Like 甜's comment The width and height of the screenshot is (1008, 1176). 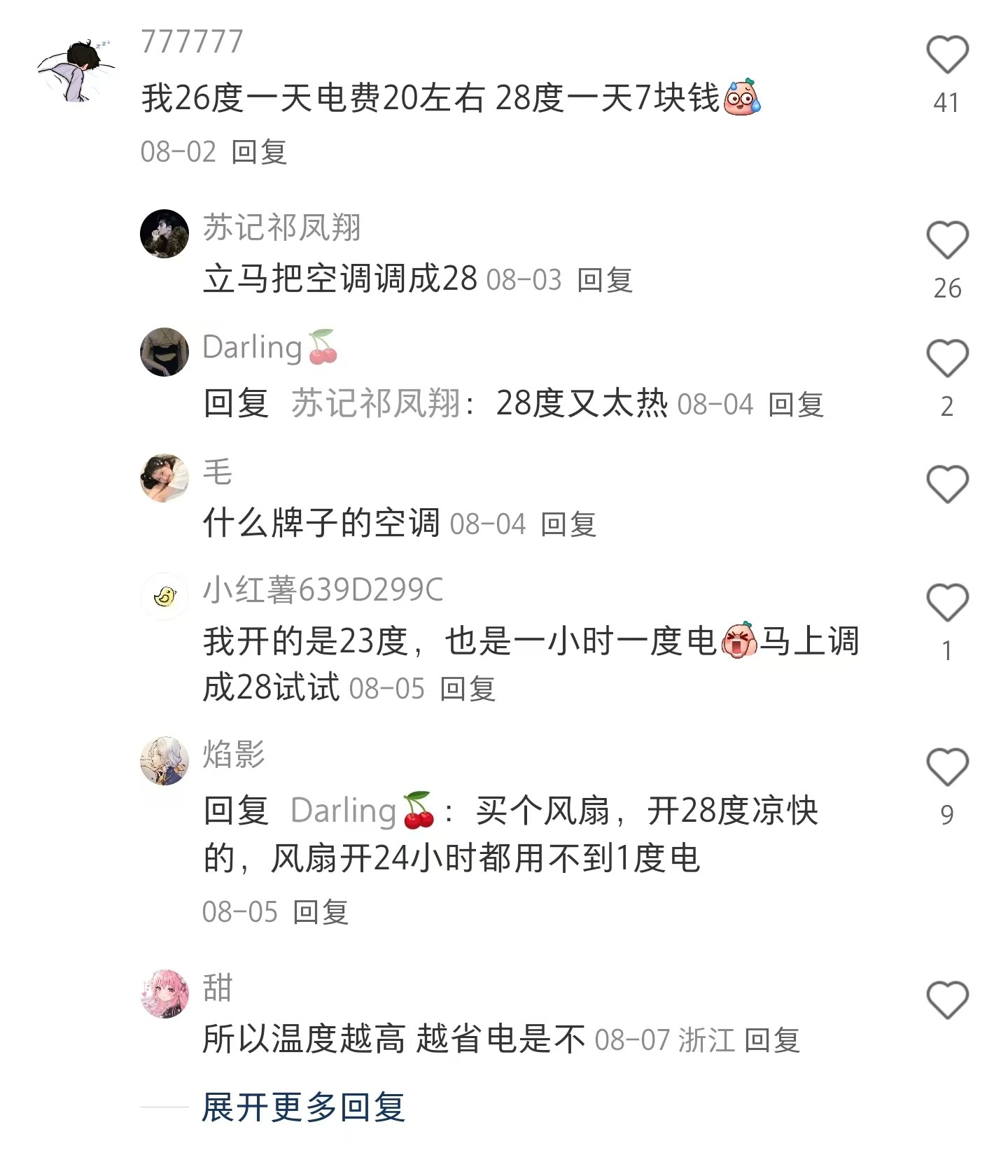pos(947,1000)
